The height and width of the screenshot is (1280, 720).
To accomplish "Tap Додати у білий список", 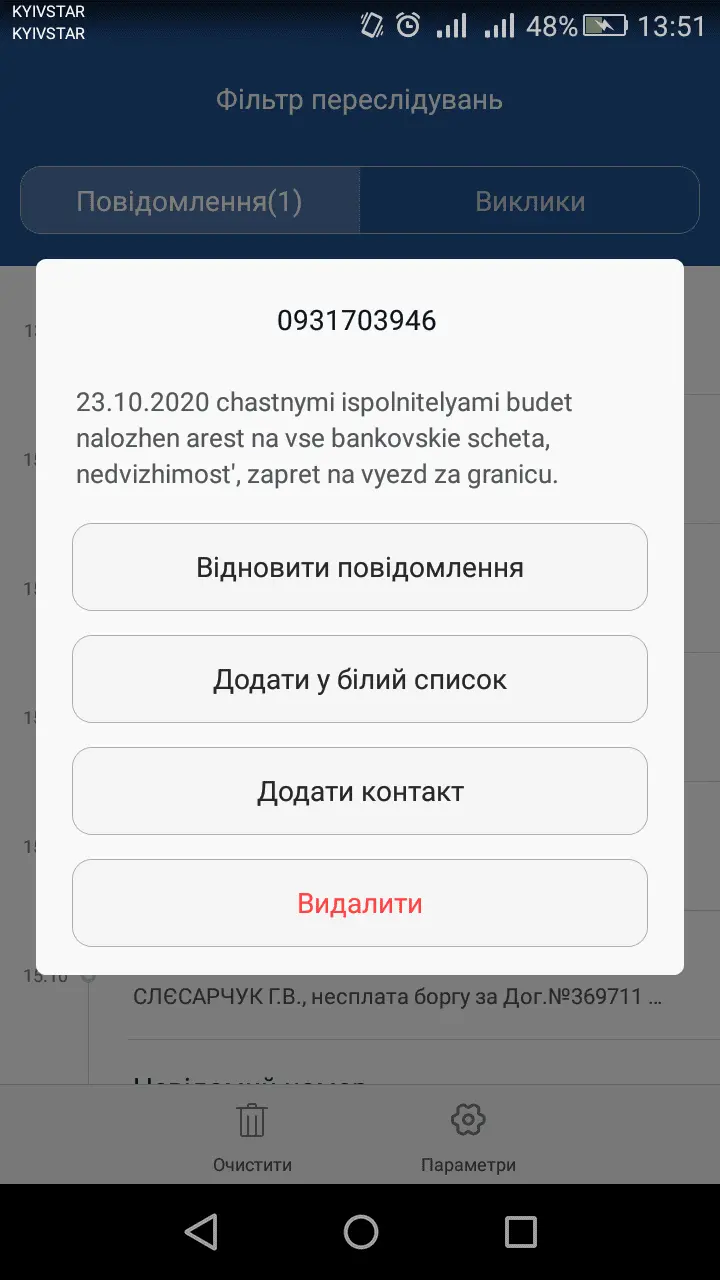I will [360, 679].
